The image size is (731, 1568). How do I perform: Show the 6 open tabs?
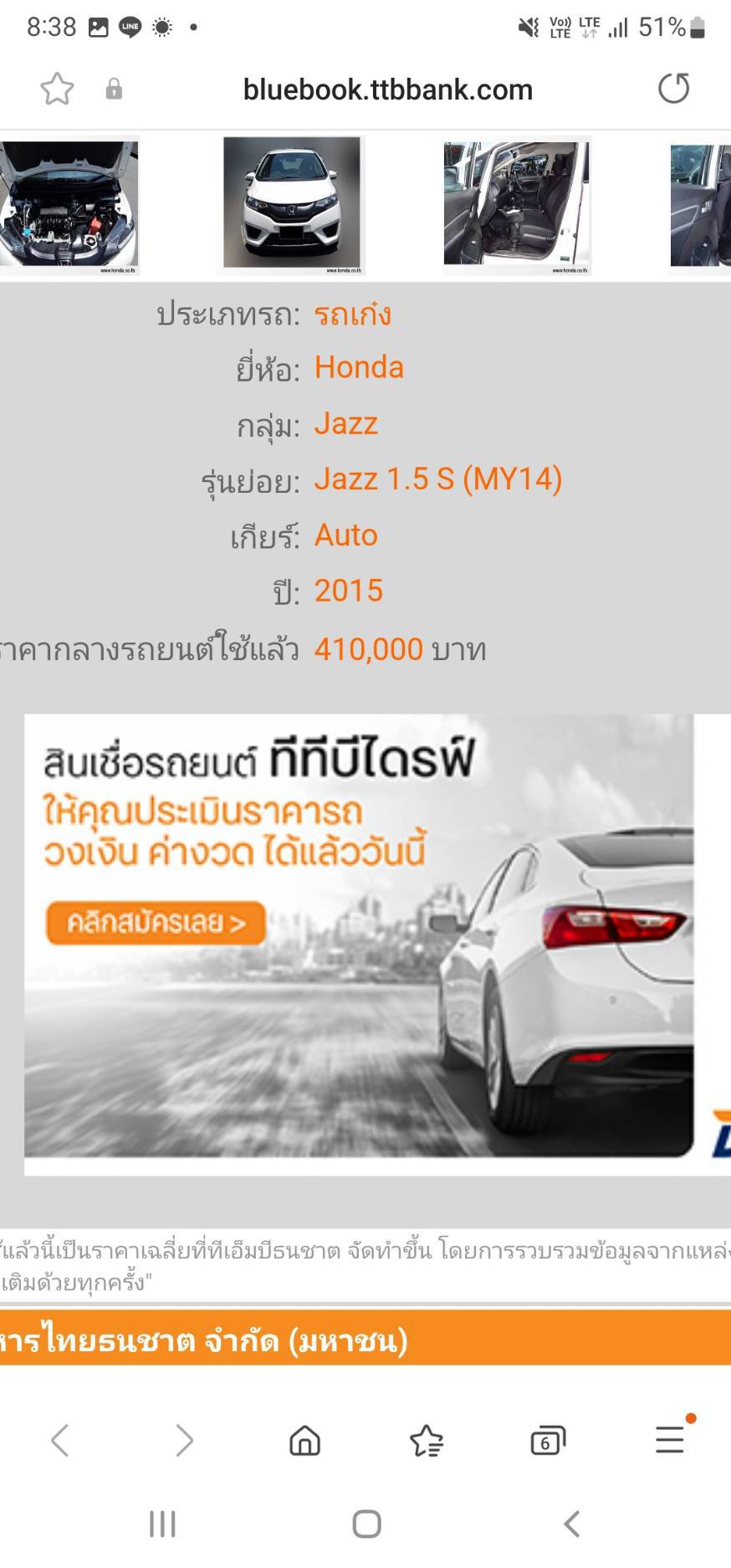pos(548,1440)
